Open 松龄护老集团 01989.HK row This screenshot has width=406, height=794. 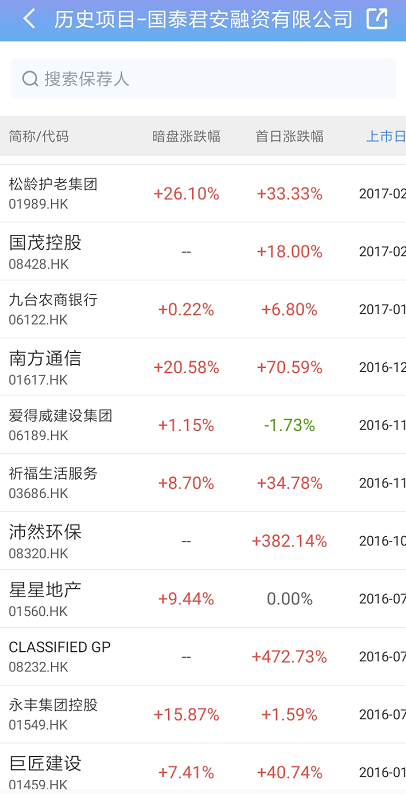click(203, 193)
